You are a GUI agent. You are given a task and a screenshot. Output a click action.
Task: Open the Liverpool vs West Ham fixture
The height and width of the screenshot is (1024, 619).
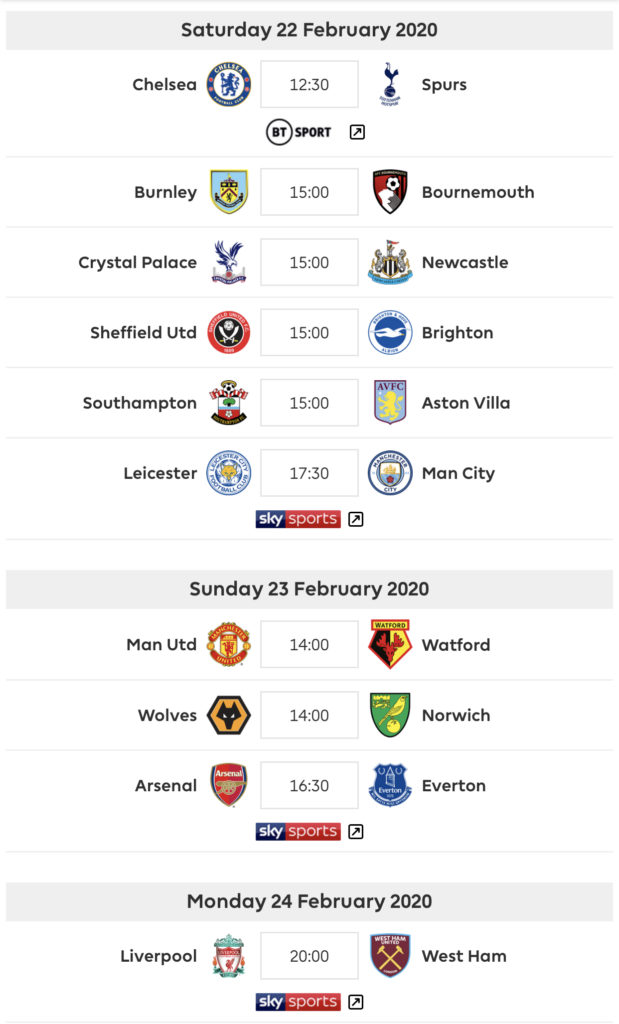point(310,956)
